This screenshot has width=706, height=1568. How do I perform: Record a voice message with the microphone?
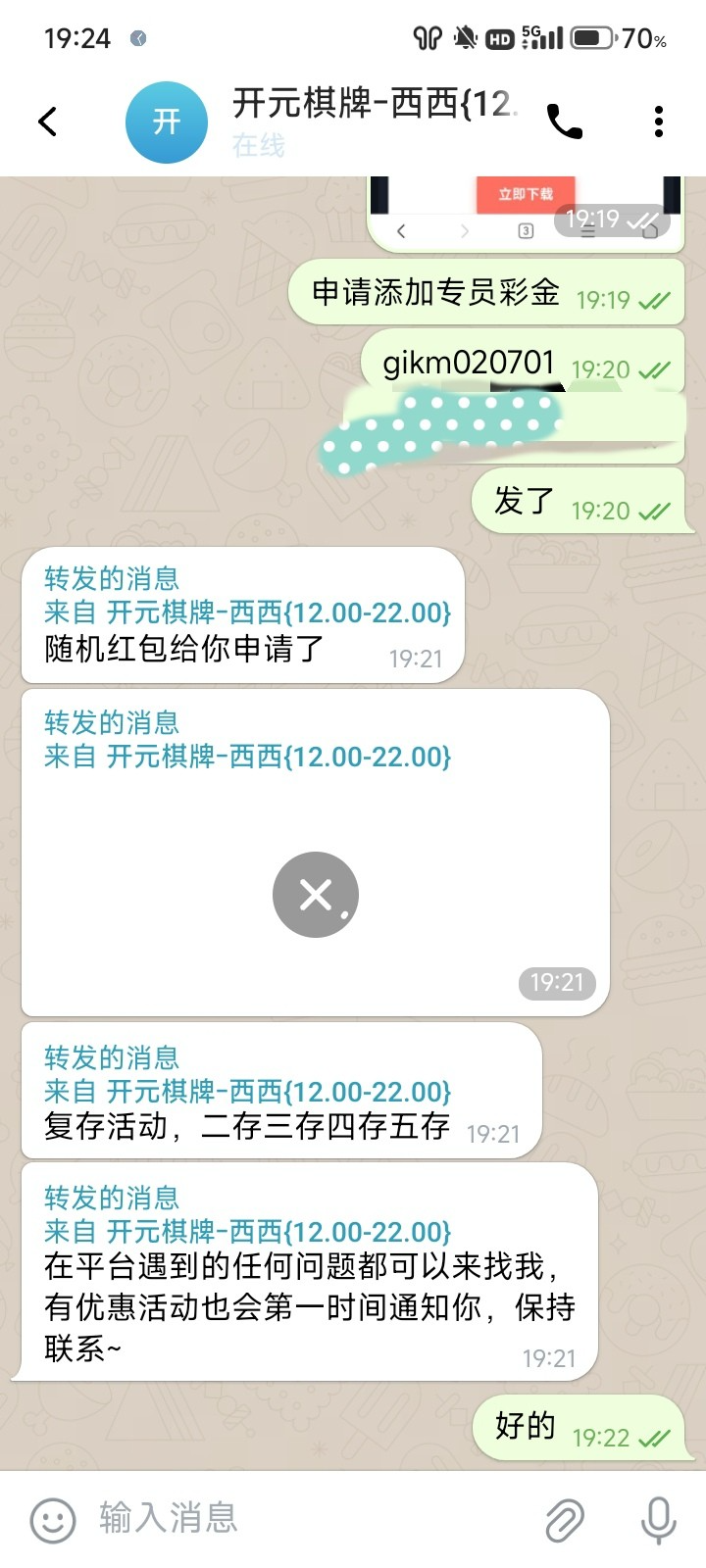tap(658, 1520)
